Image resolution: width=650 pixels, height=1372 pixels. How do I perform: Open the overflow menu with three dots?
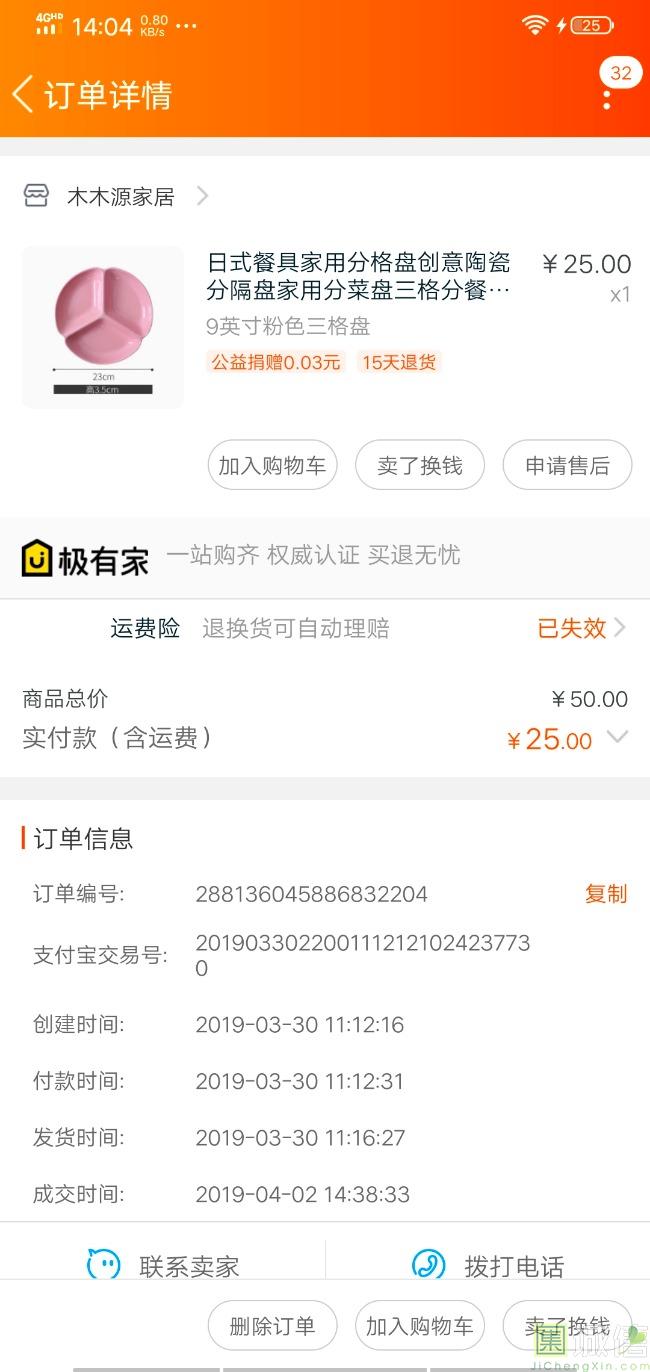607,97
